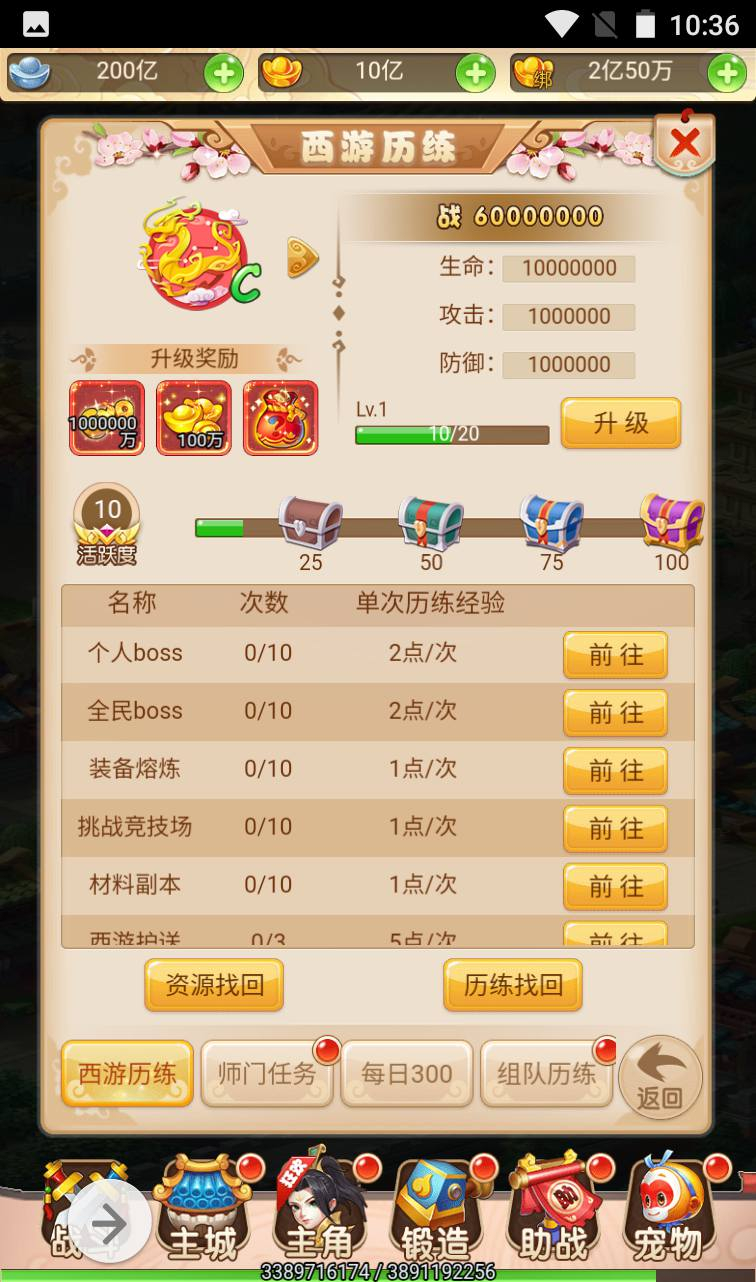
Task: Close the 西游历练 panel
Action: coord(685,144)
